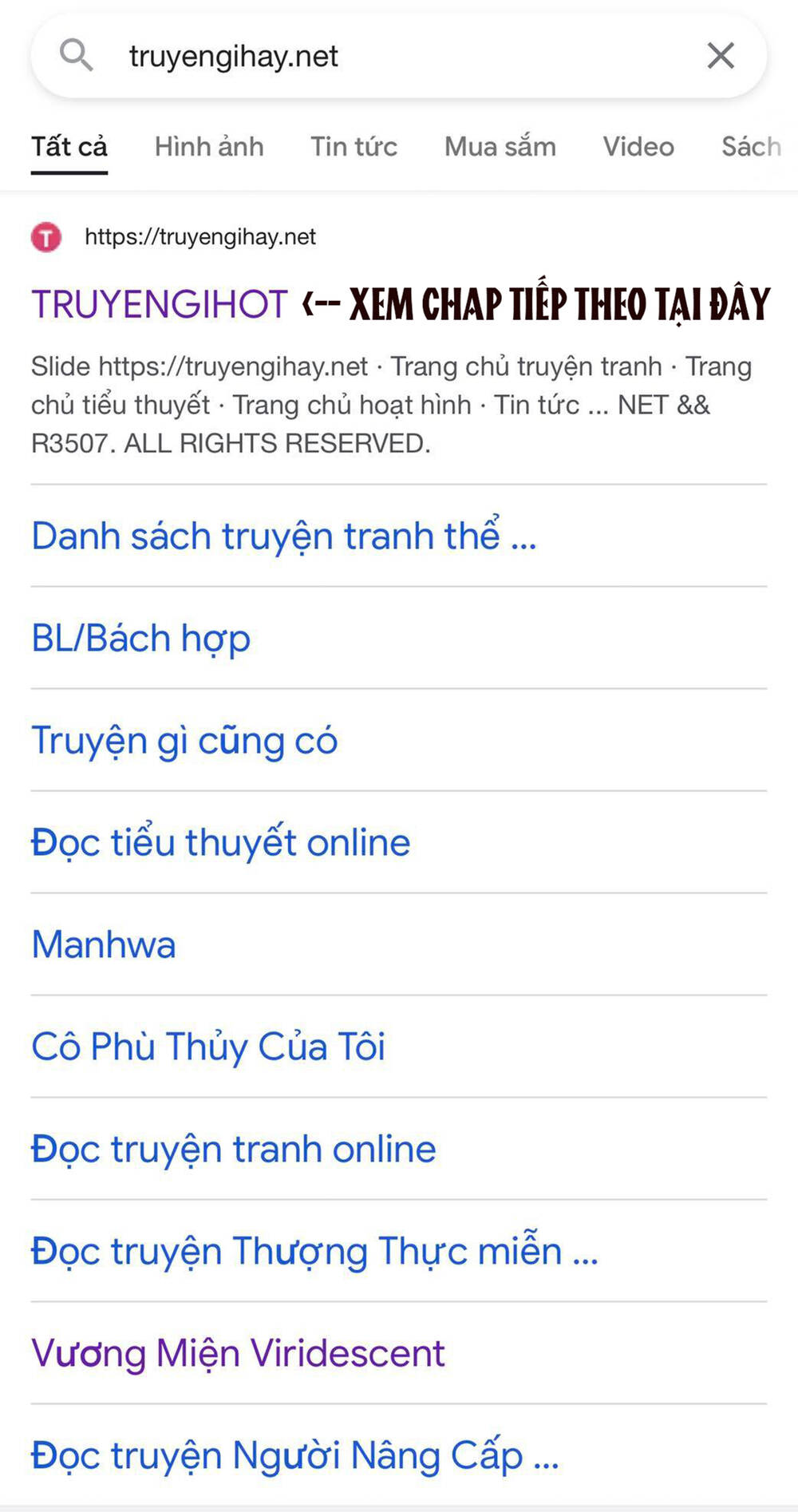Clear the search query with the X icon
This screenshot has width=798, height=1512.
(721, 55)
